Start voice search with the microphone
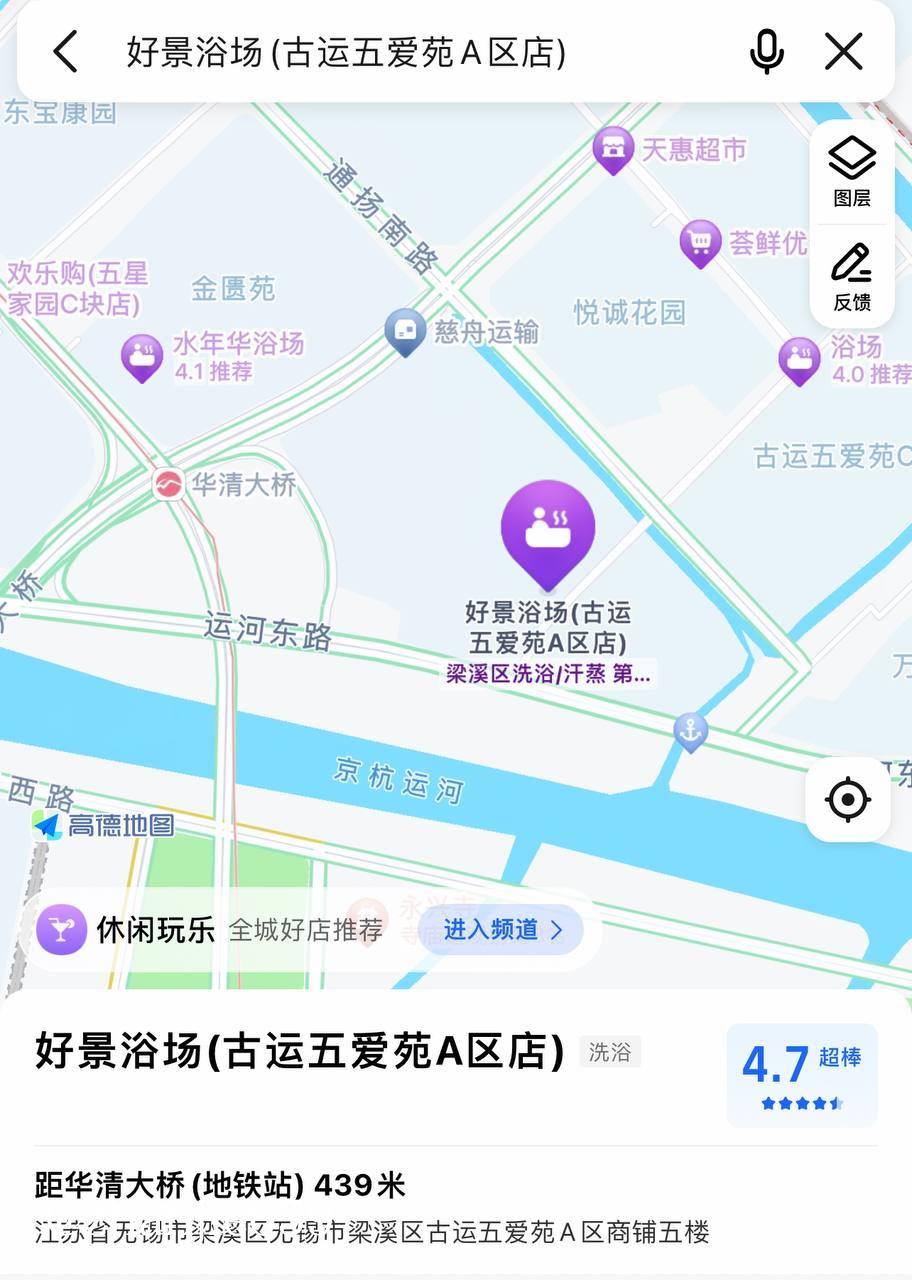Screen dimensions: 912x1280 click(766, 51)
